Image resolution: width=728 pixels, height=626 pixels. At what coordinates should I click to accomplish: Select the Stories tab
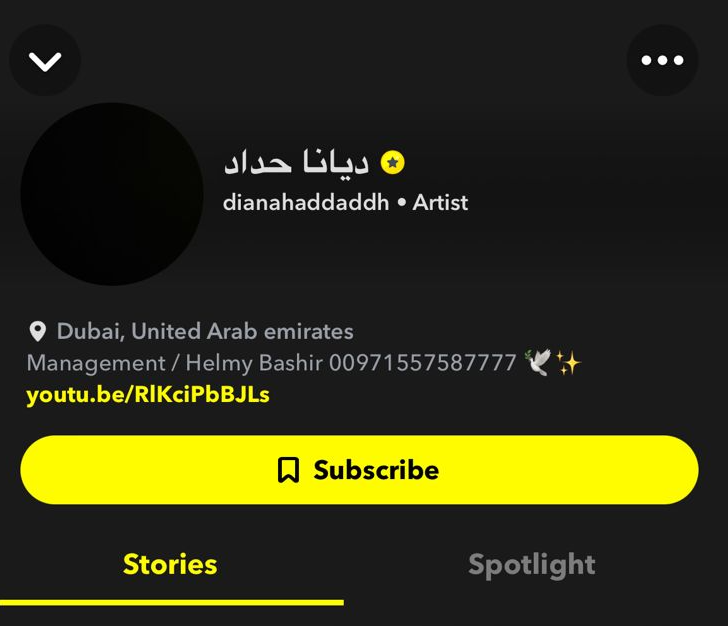pos(170,565)
